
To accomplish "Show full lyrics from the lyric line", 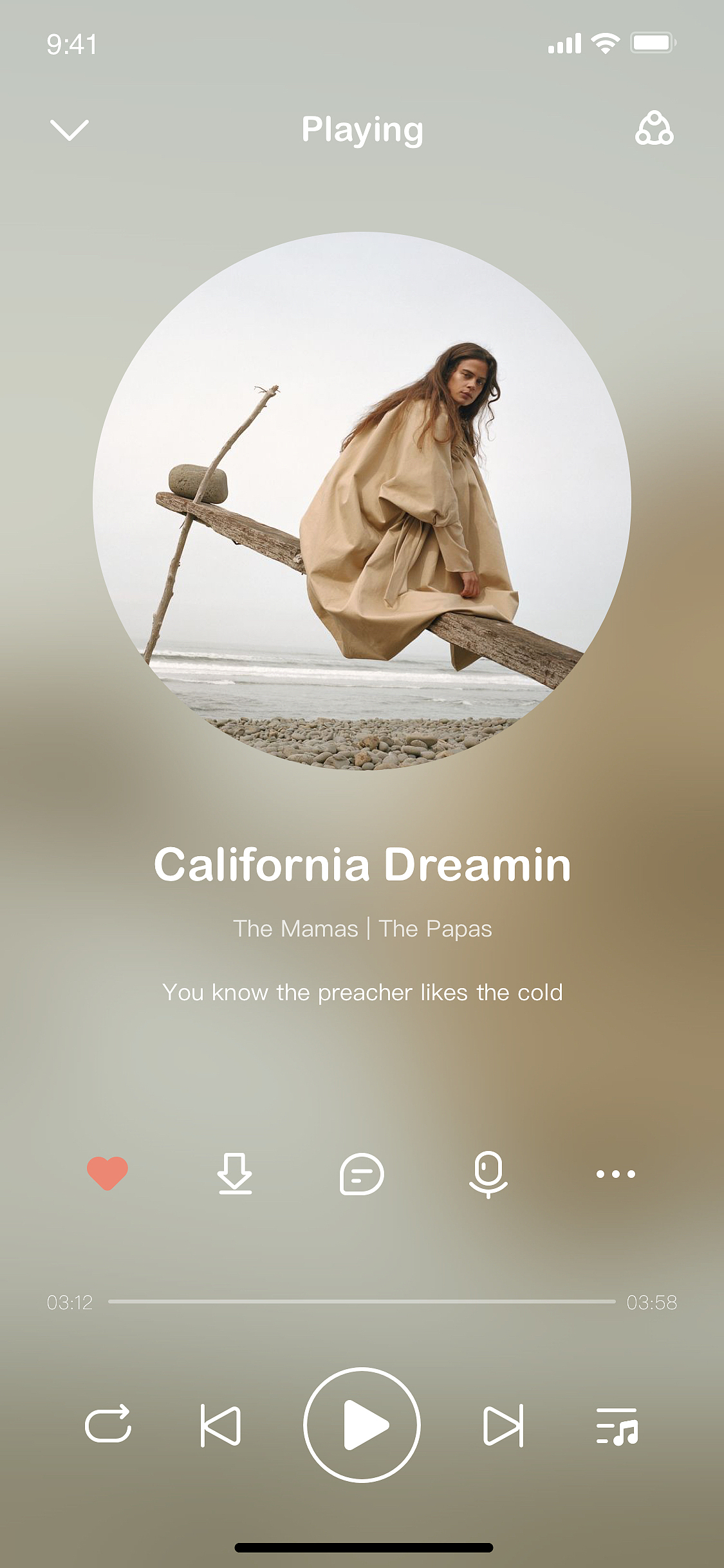I will 362,993.
